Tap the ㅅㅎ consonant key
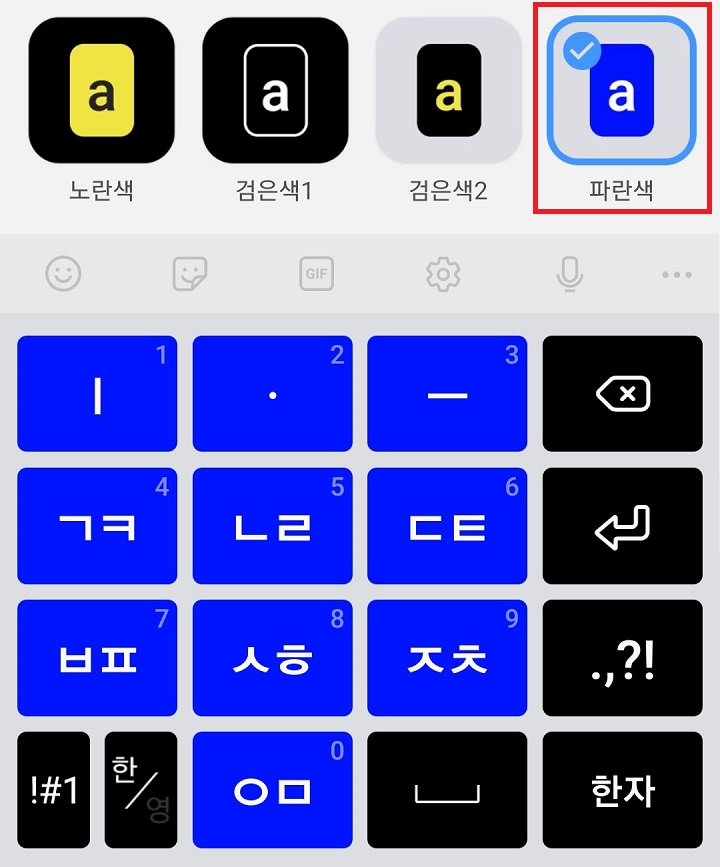The image size is (720, 867). 271,657
